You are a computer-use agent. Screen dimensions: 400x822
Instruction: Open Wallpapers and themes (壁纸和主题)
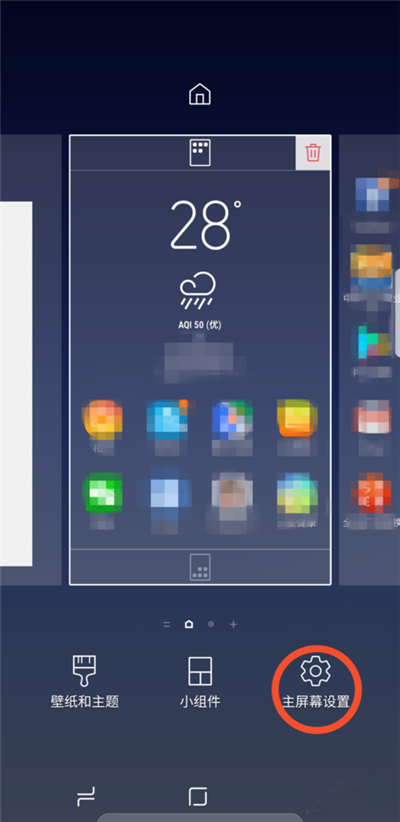(85, 682)
